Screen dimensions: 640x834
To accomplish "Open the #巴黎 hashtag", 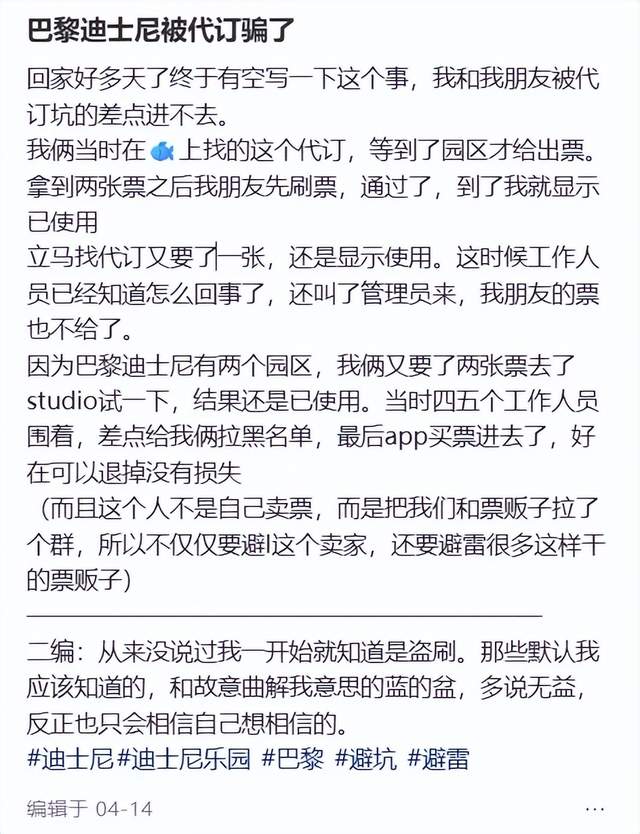I will (x=294, y=759).
